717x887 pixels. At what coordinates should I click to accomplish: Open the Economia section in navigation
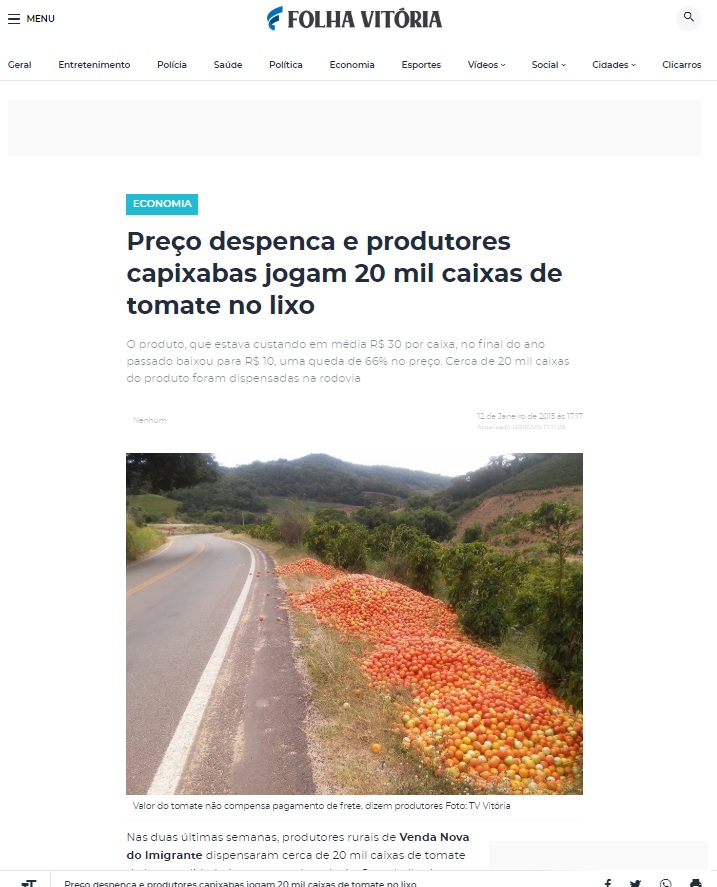(x=352, y=65)
